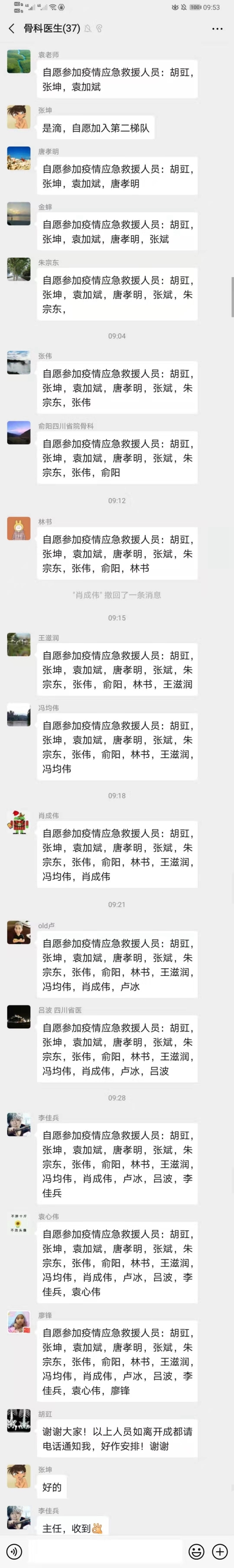Go back from the 骨科医生 group chat
Screen dimensions: 234x1568
[12, 28]
